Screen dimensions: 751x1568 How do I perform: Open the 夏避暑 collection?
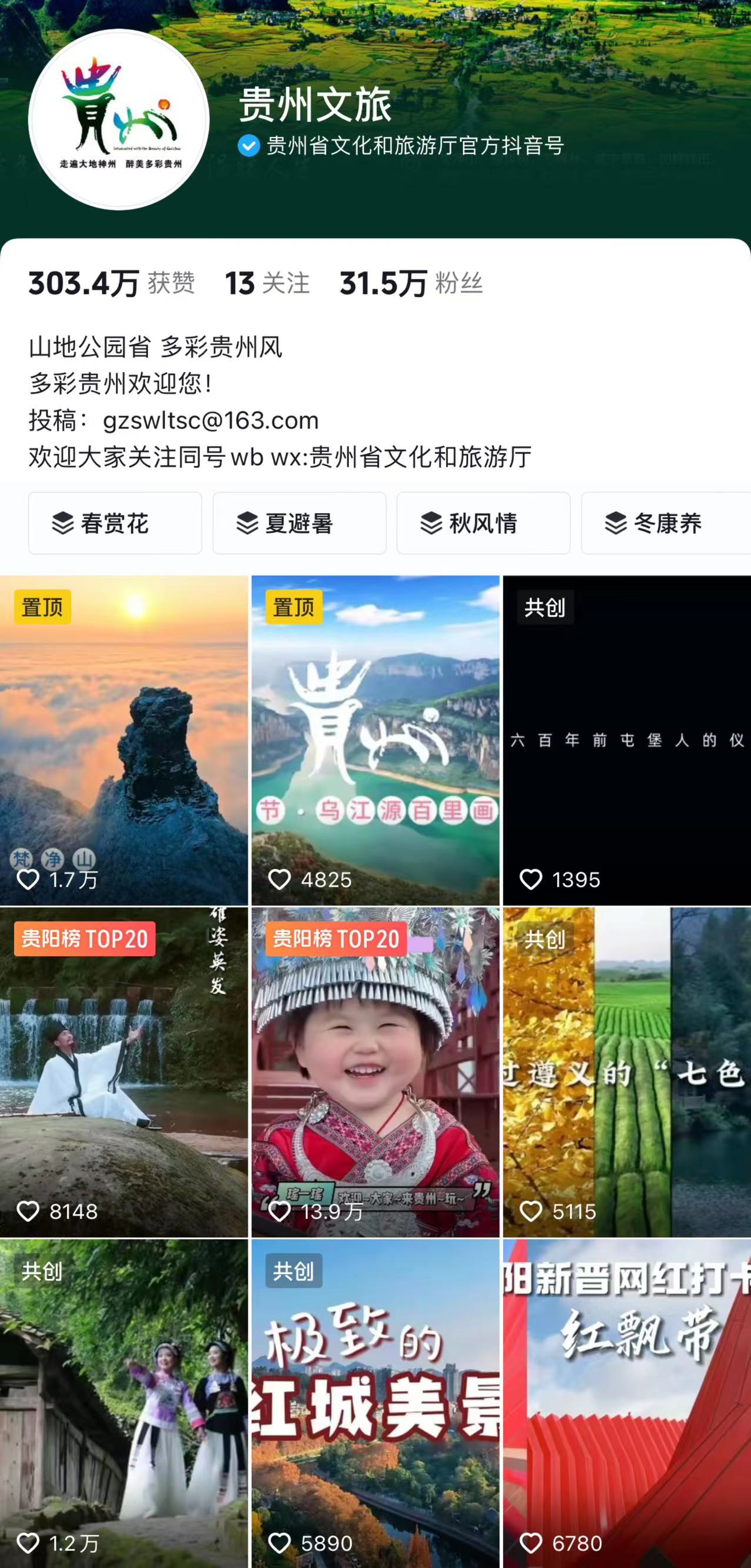click(299, 523)
